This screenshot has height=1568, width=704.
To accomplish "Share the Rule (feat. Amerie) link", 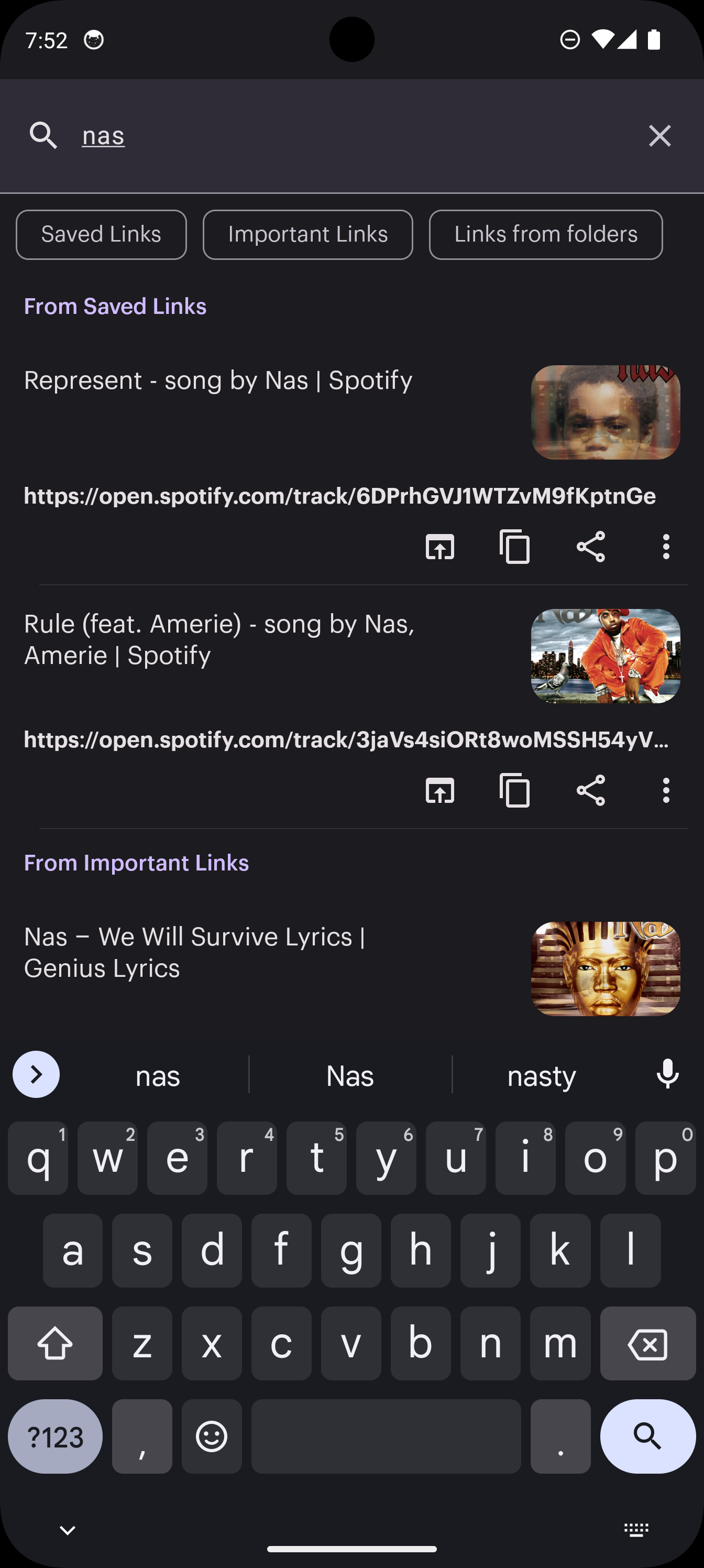I will pos(590,790).
